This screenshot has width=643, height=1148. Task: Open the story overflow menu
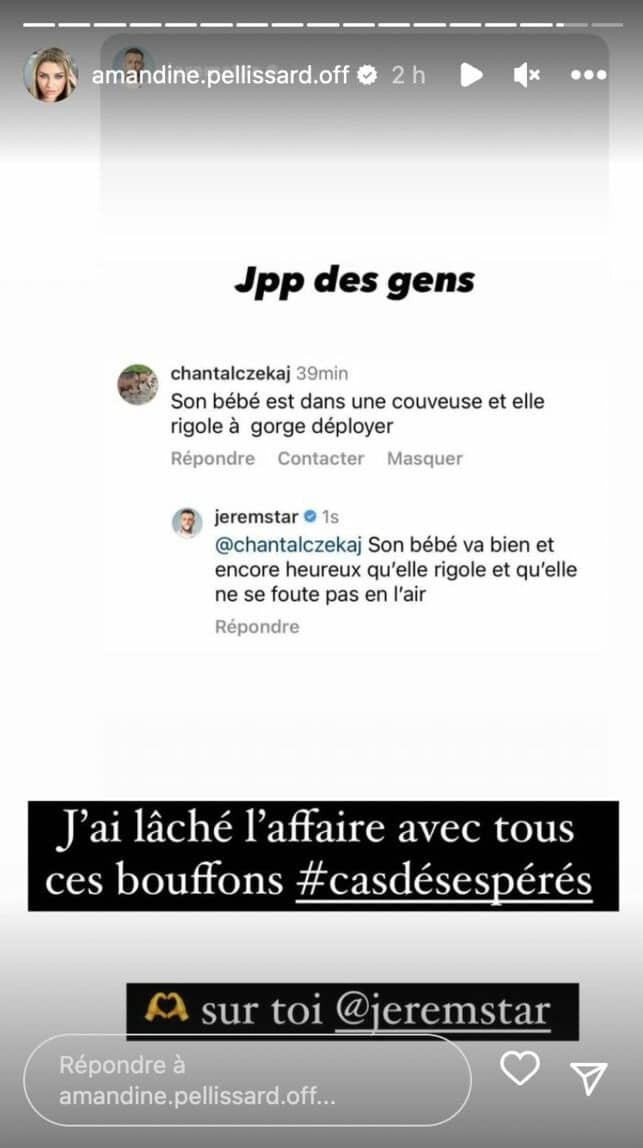(588, 75)
